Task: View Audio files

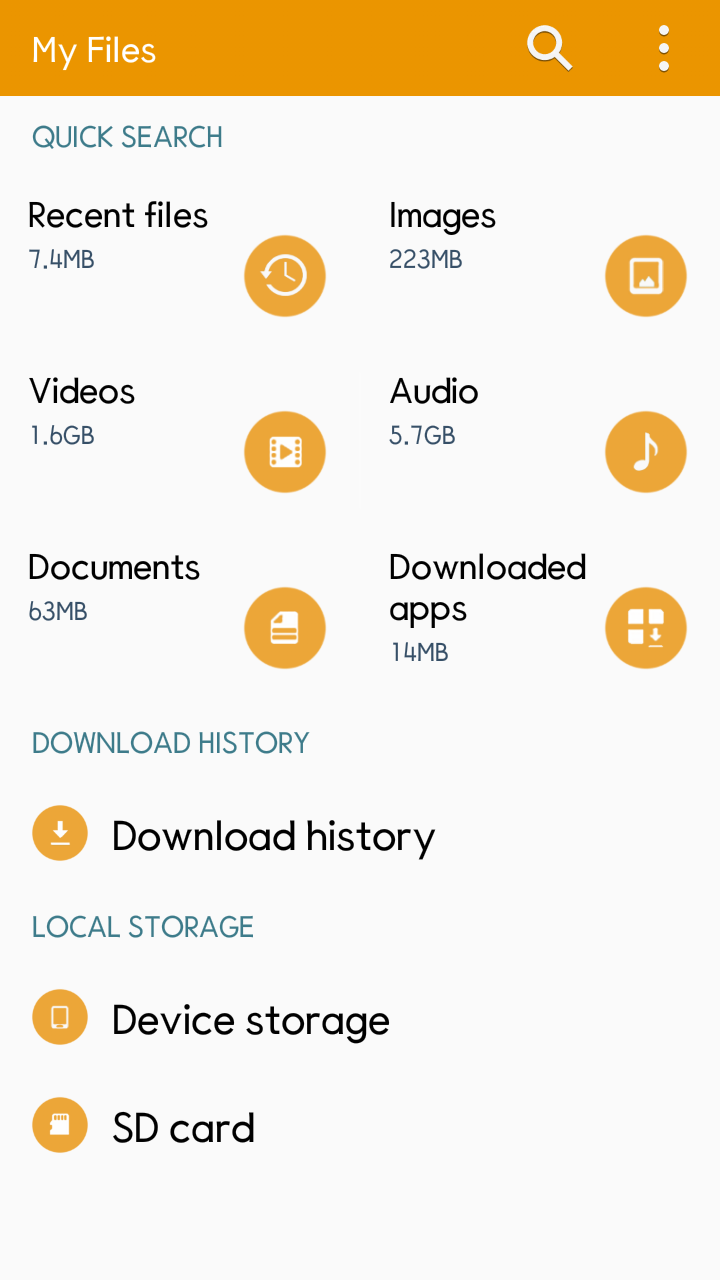Action: 540,432
